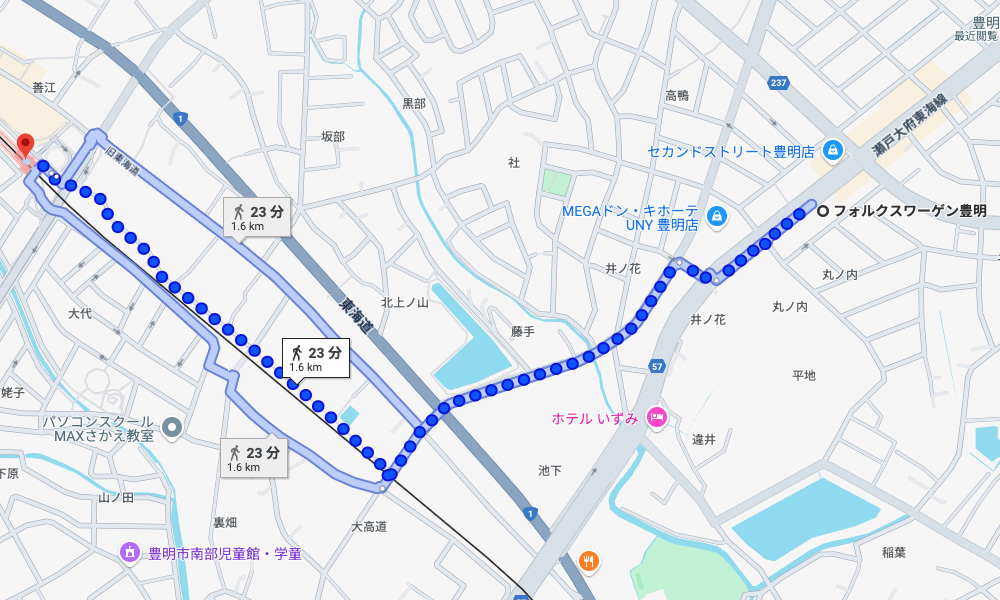Choose the alternative 23分 route near 裏畑
Image resolution: width=1000 pixels, height=600 pixels.
coord(253,458)
